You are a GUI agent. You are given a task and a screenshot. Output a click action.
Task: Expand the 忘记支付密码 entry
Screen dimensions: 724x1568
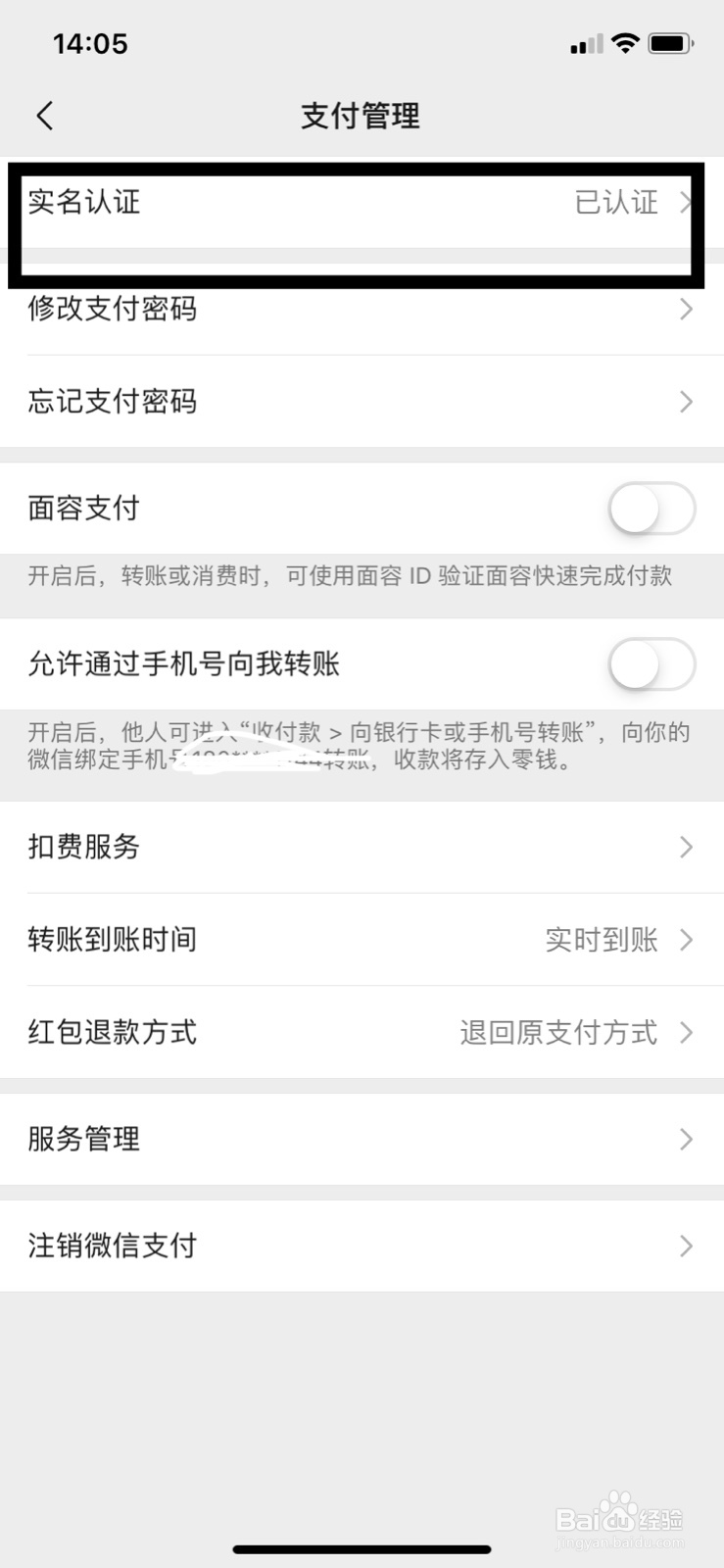pyautogui.click(x=362, y=402)
